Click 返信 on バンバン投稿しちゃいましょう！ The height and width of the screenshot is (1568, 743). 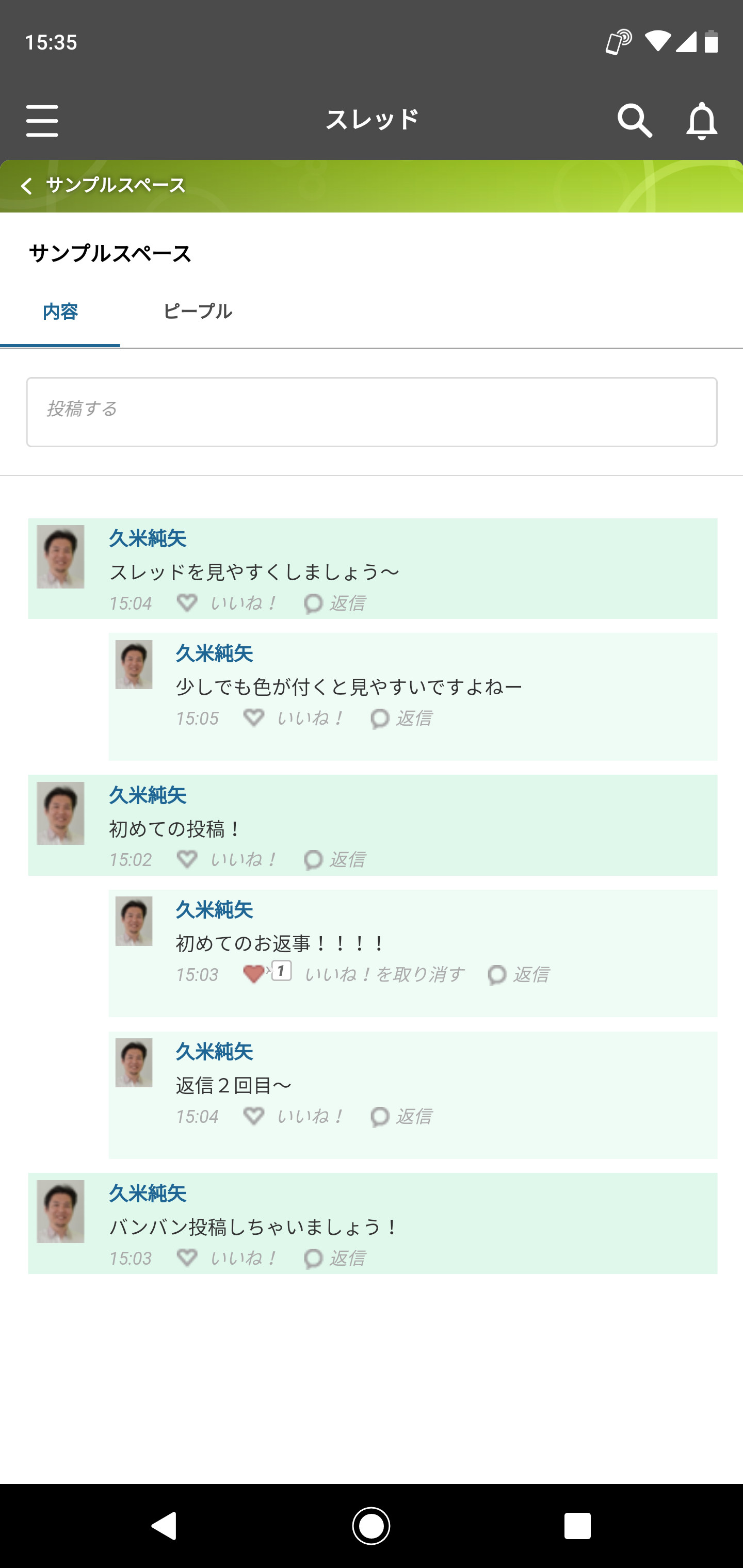point(348,1258)
